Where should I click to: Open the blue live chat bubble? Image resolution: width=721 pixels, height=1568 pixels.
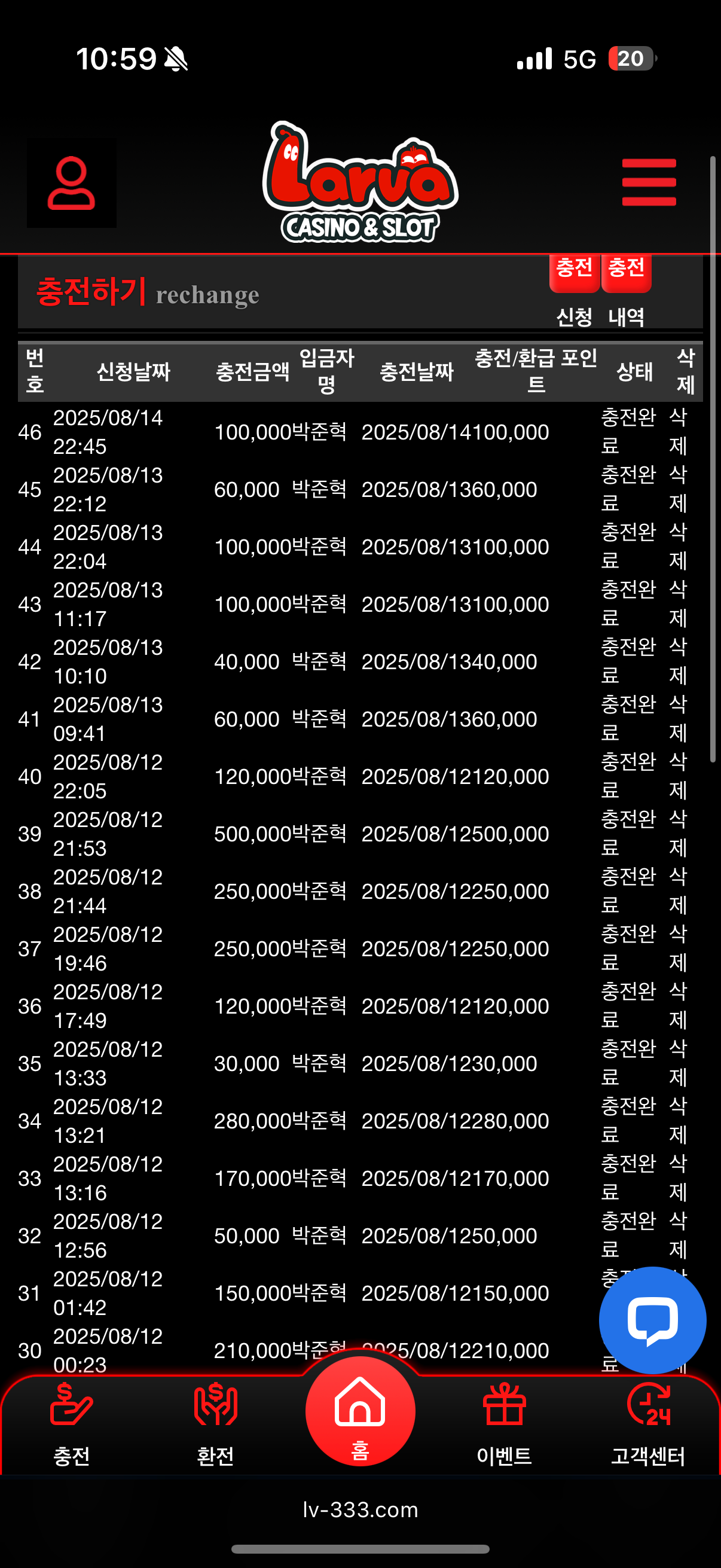(x=652, y=1320)
